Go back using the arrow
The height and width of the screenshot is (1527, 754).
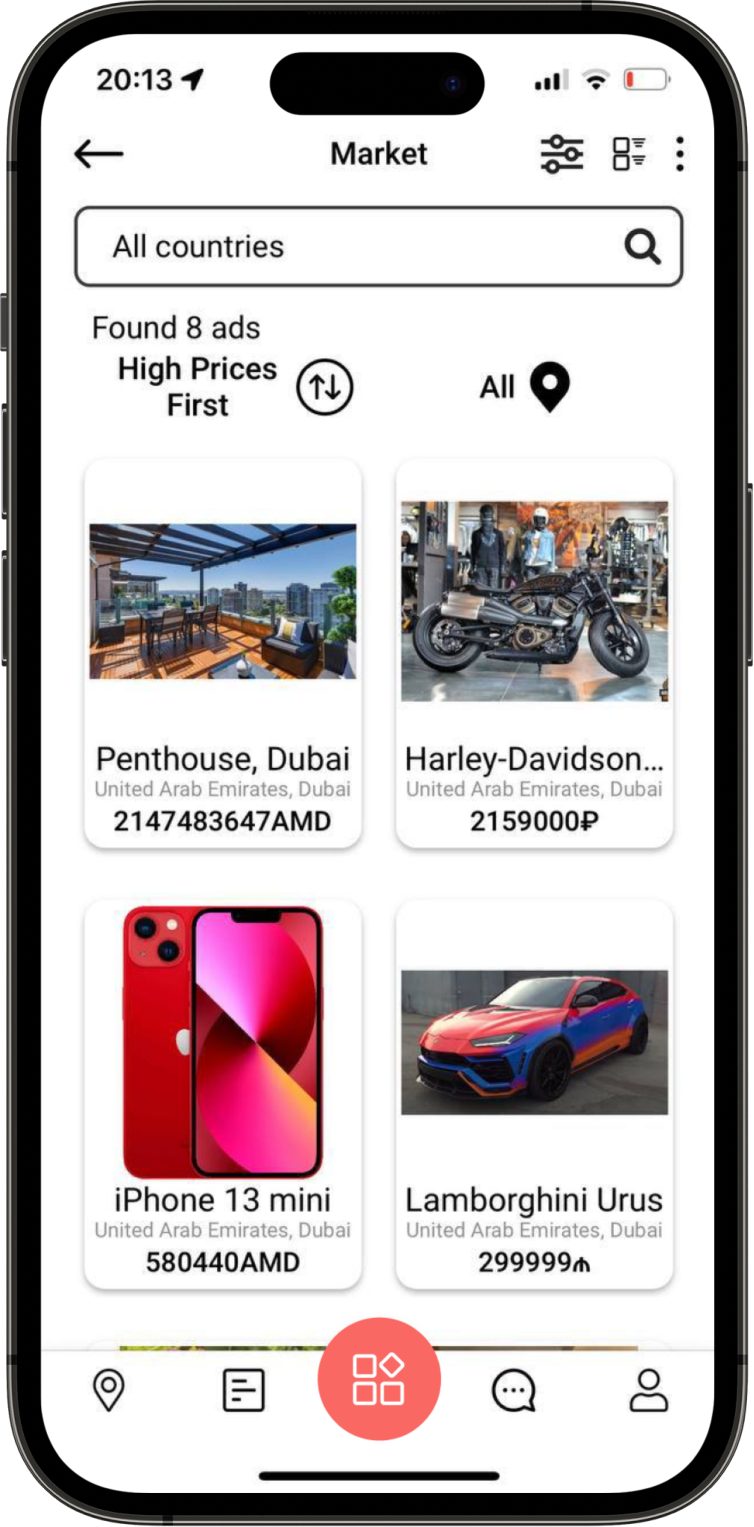point(99,154)
